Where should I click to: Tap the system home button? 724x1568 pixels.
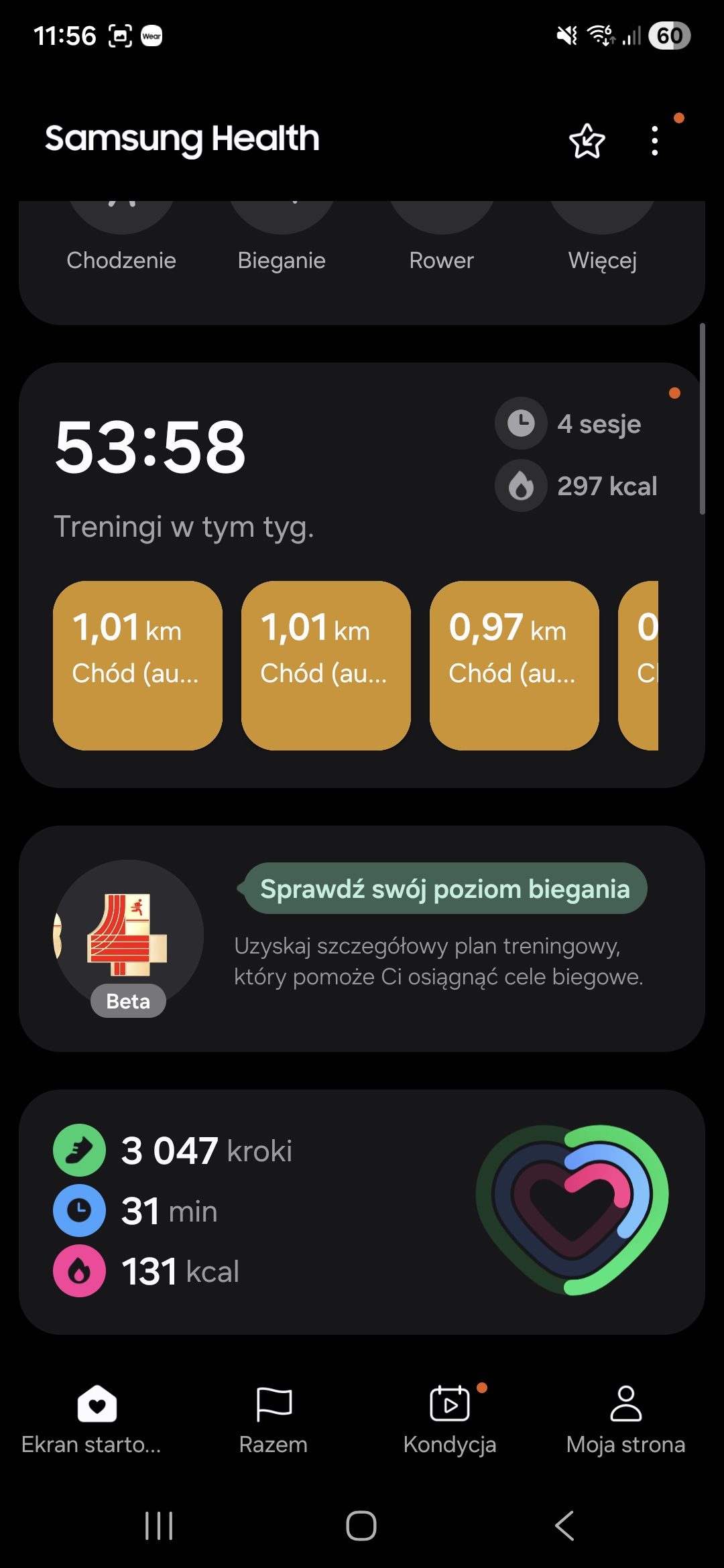tap(361, 1526)
